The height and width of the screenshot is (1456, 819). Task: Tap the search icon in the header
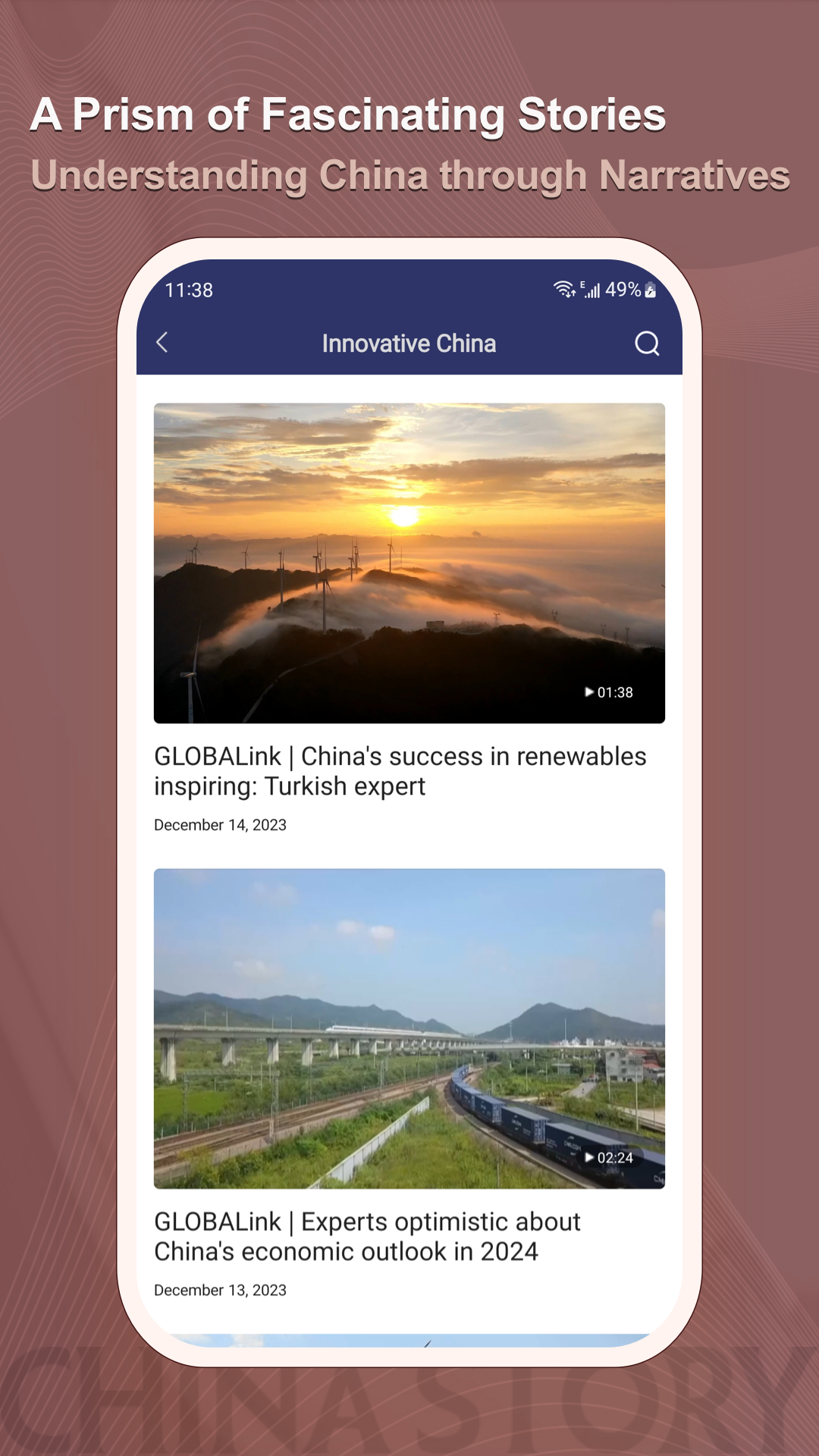pyautogui.click(x=647, y=344)
